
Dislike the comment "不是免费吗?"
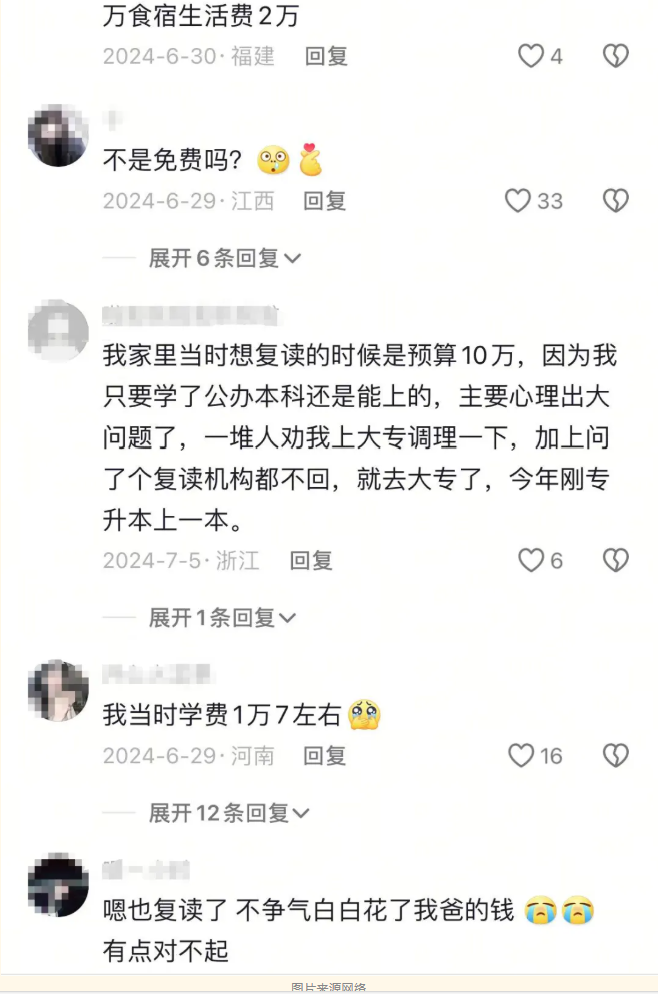click(615, 201)
